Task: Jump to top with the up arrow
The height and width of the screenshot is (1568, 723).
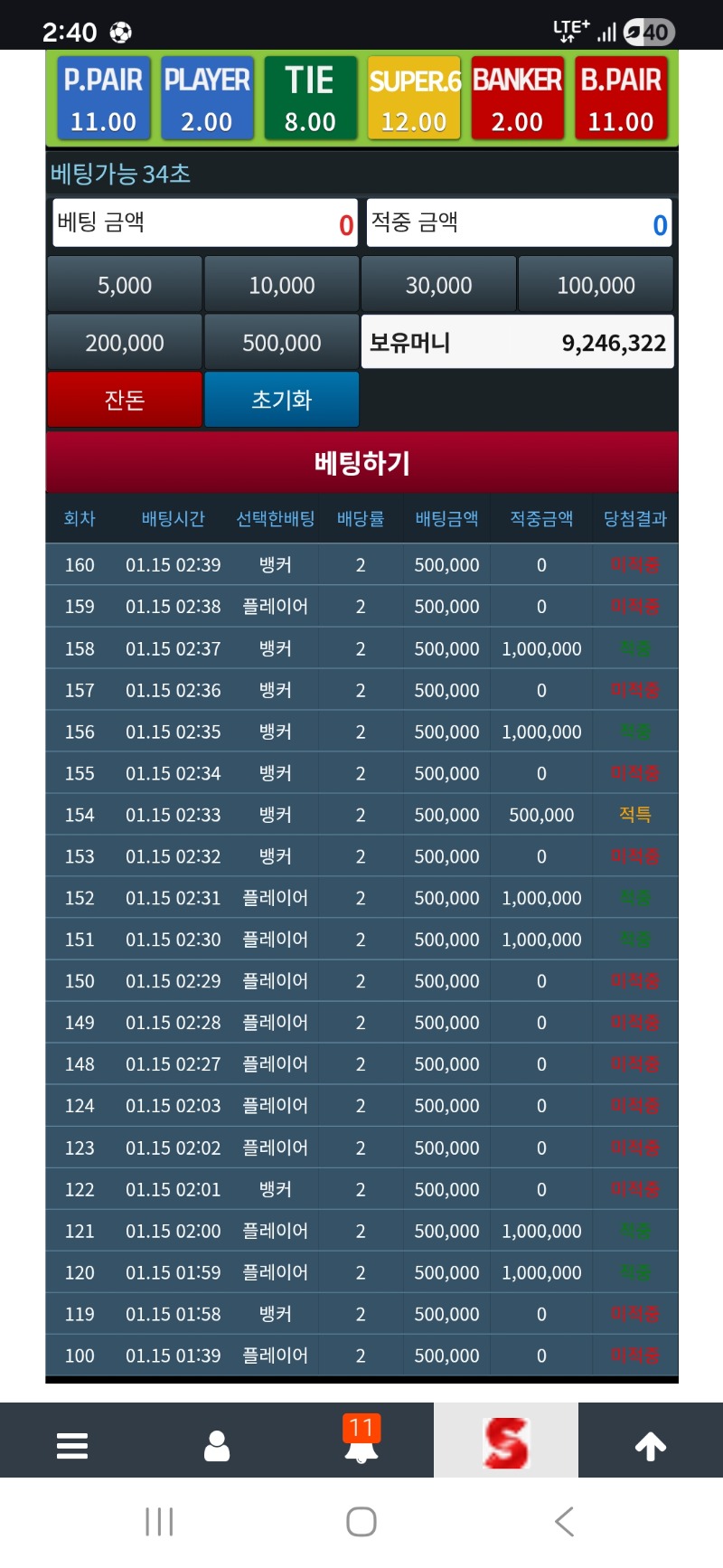Action: point(651,1445)
